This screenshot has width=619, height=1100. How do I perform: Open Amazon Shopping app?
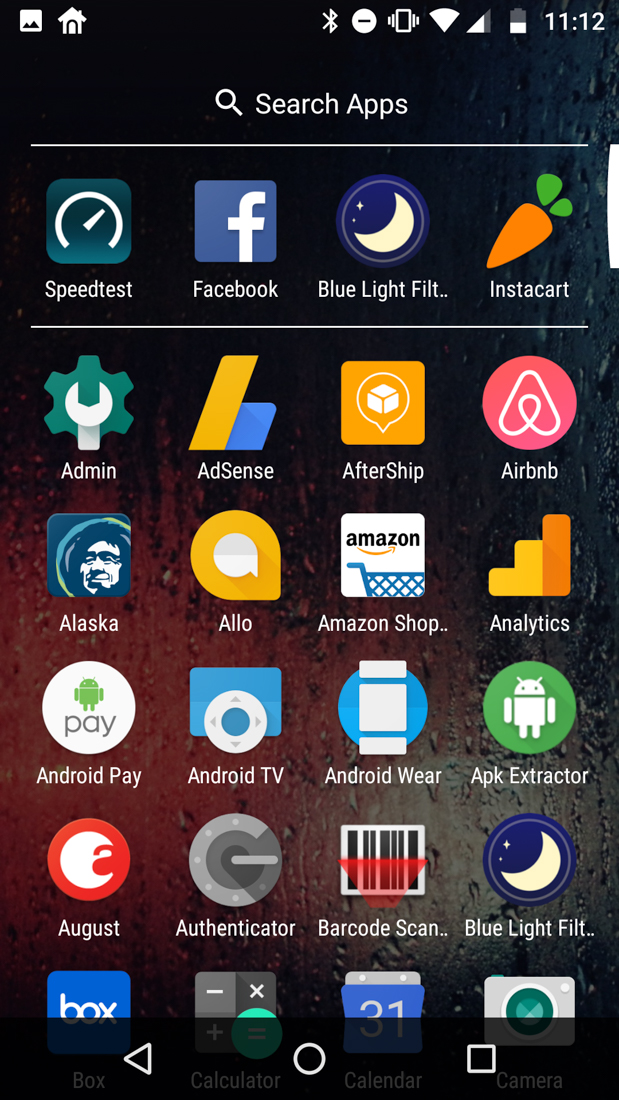coord(383,556)
